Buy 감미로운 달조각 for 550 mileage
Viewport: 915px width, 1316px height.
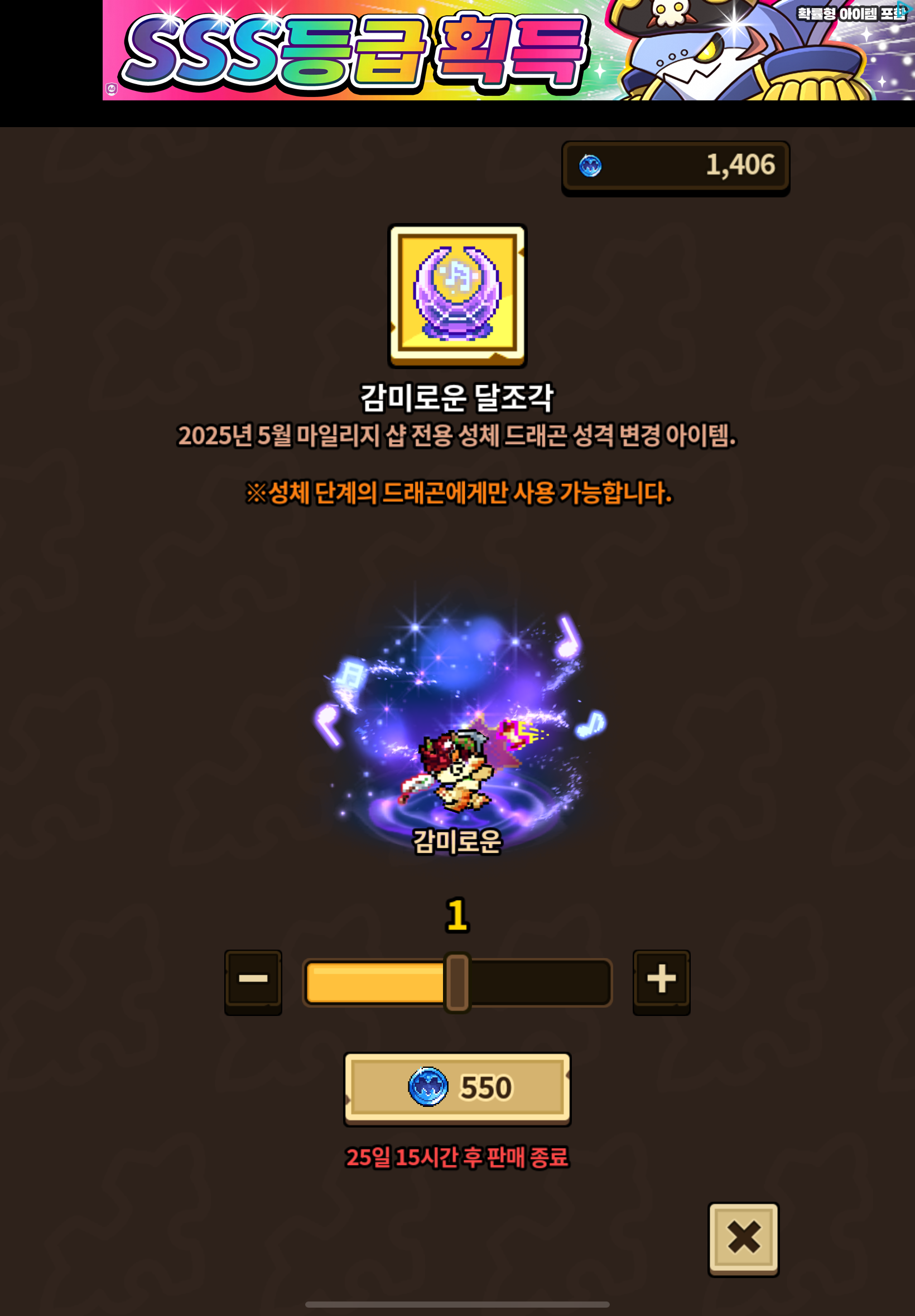click(457, 1088)
